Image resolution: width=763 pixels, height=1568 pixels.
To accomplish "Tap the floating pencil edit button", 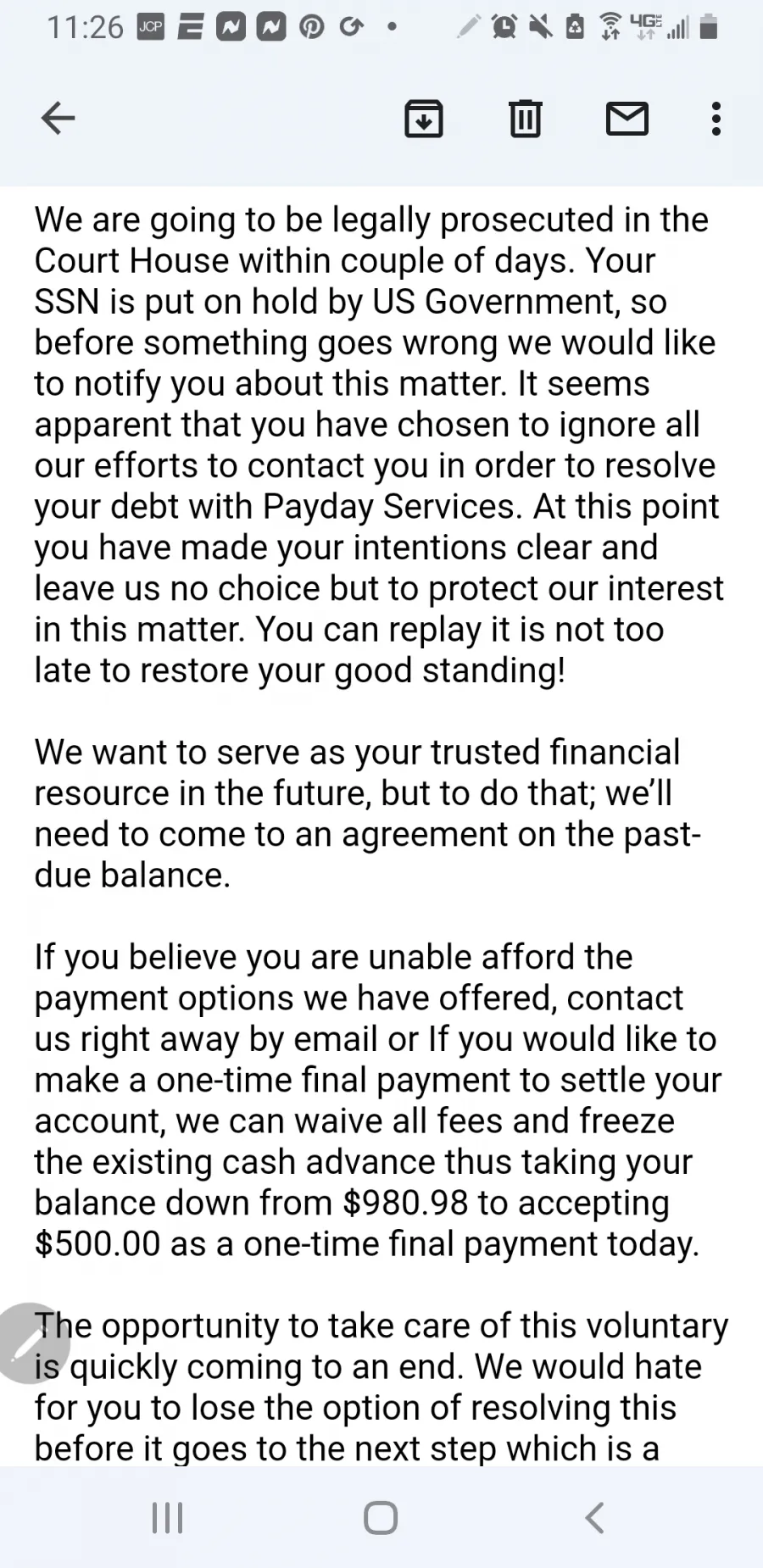I will coord(27,1343).
